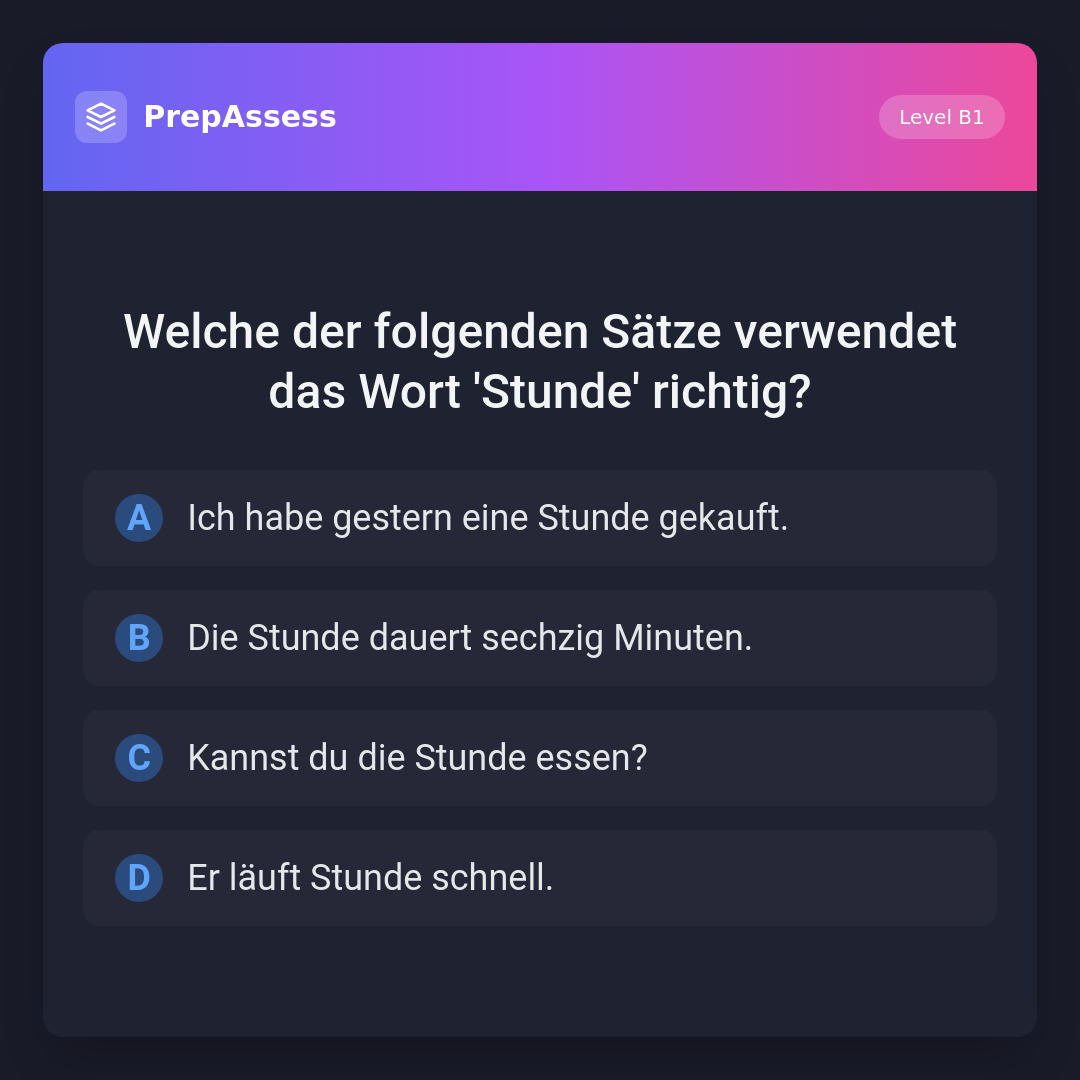Choose answer B: Die Stunde dauert sechzig Minuten
1080x1080 pixels.
pyautogui.click(x=540, y=638)
